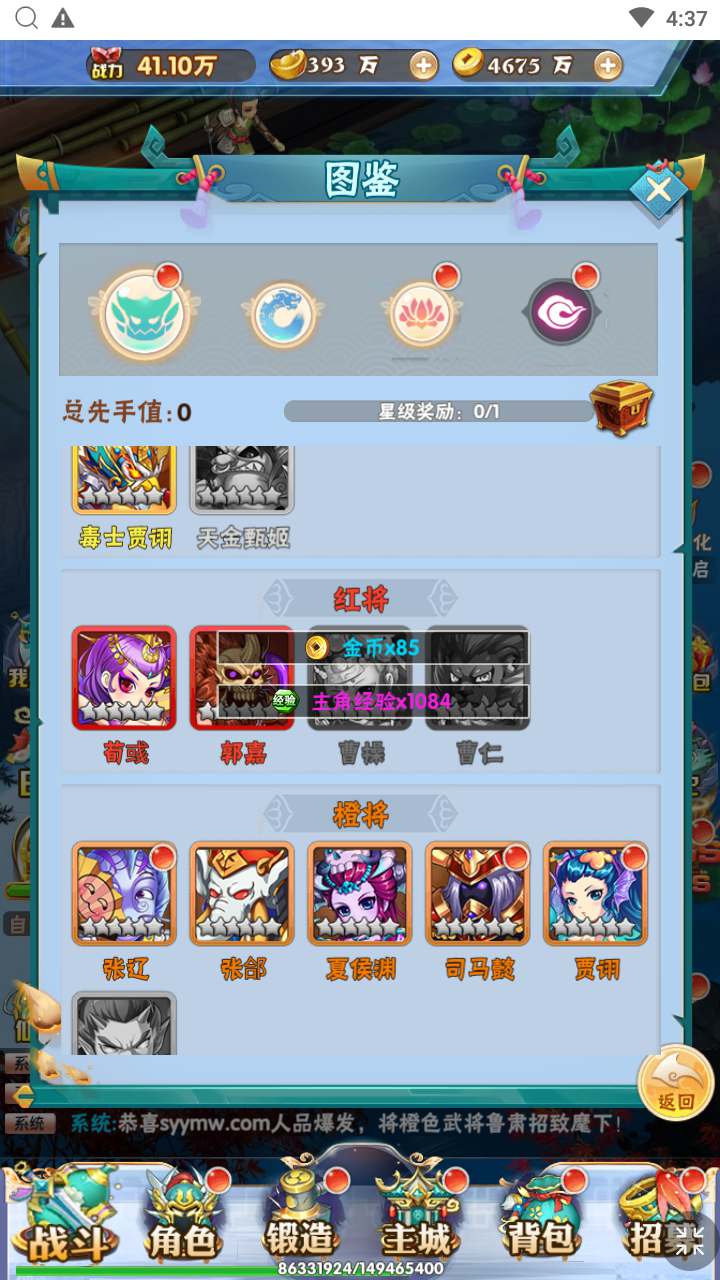Image resolution: width=720 pixels, height=1280 pixels.
Task: Select the blue wave faction tab
Action: coord(282,315)
